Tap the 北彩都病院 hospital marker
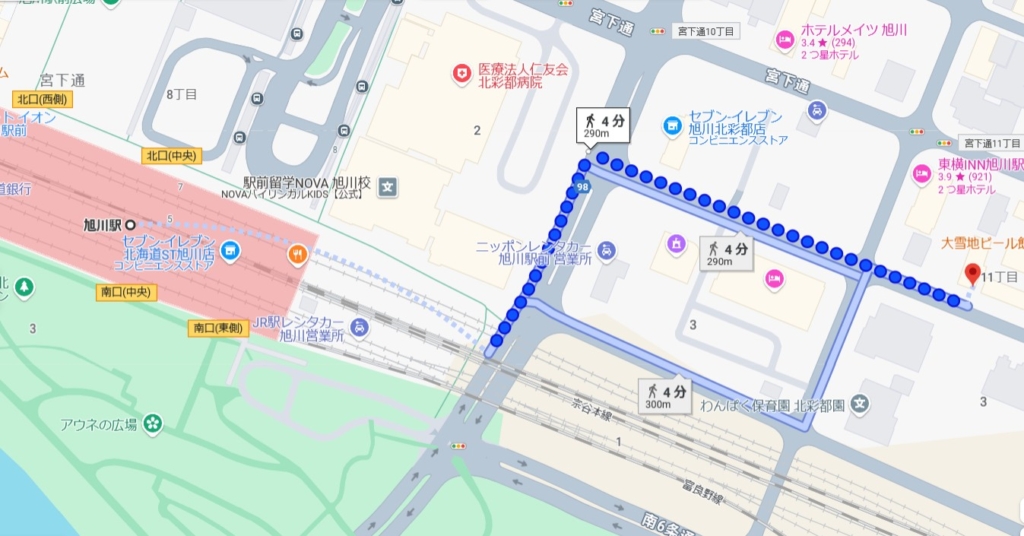This screenshot has height=536, width=1024. 461,73
